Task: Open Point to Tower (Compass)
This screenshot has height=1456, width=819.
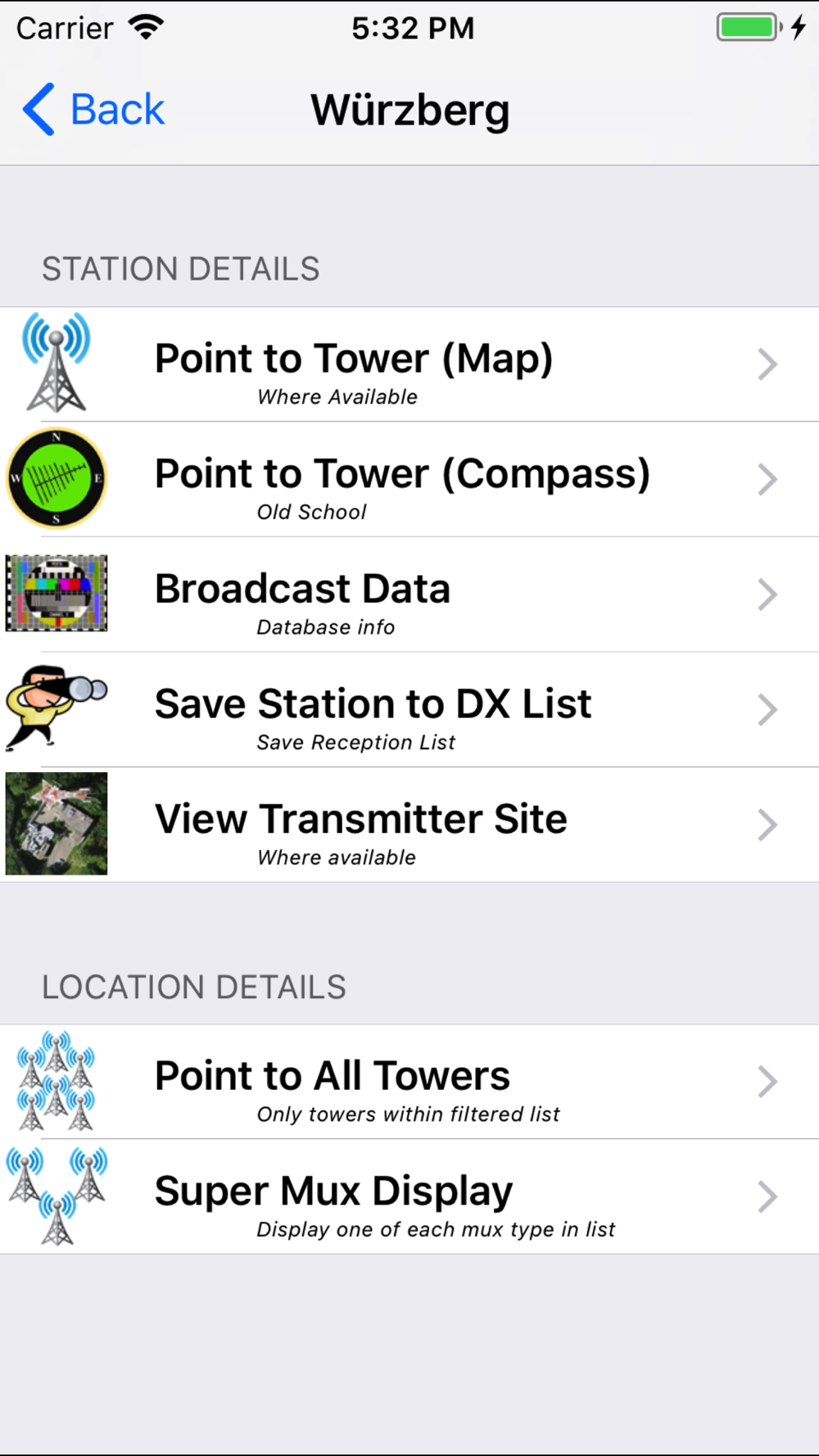Action: [409, 480]
